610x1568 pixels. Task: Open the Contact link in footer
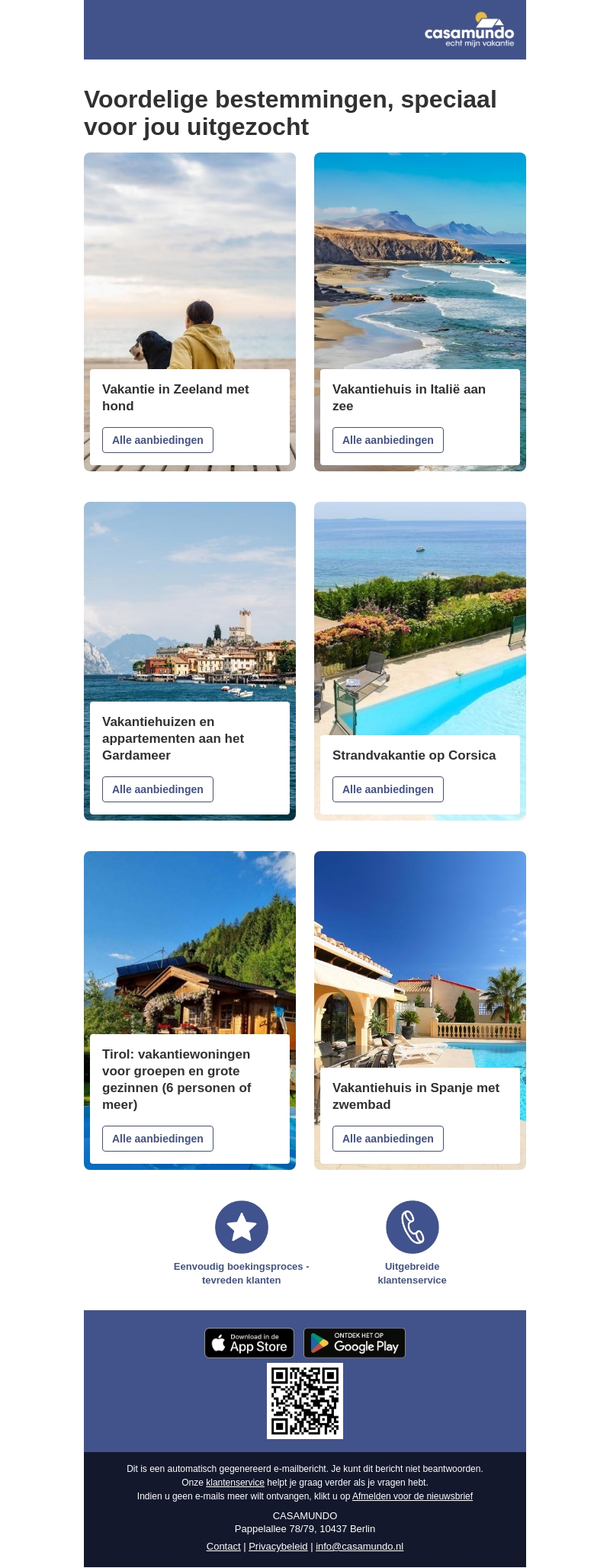pos(223,1546)
